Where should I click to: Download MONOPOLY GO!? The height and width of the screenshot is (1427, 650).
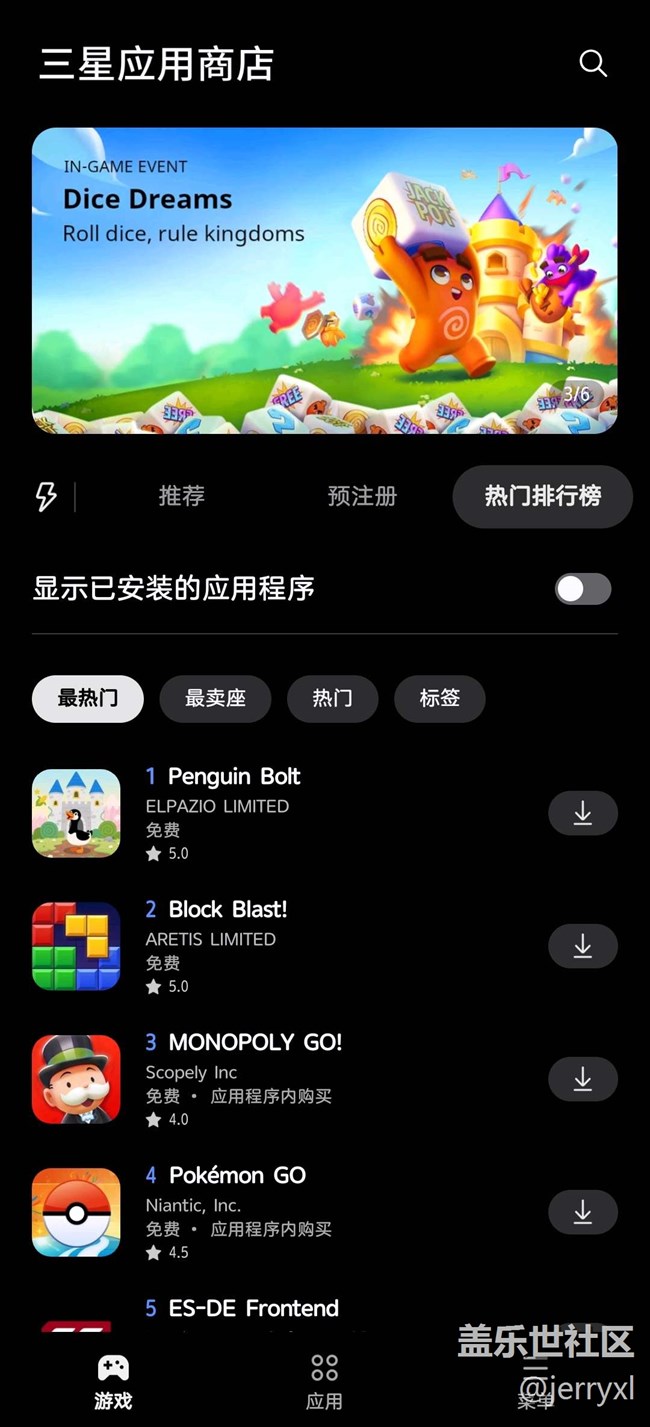[582, 1080]
